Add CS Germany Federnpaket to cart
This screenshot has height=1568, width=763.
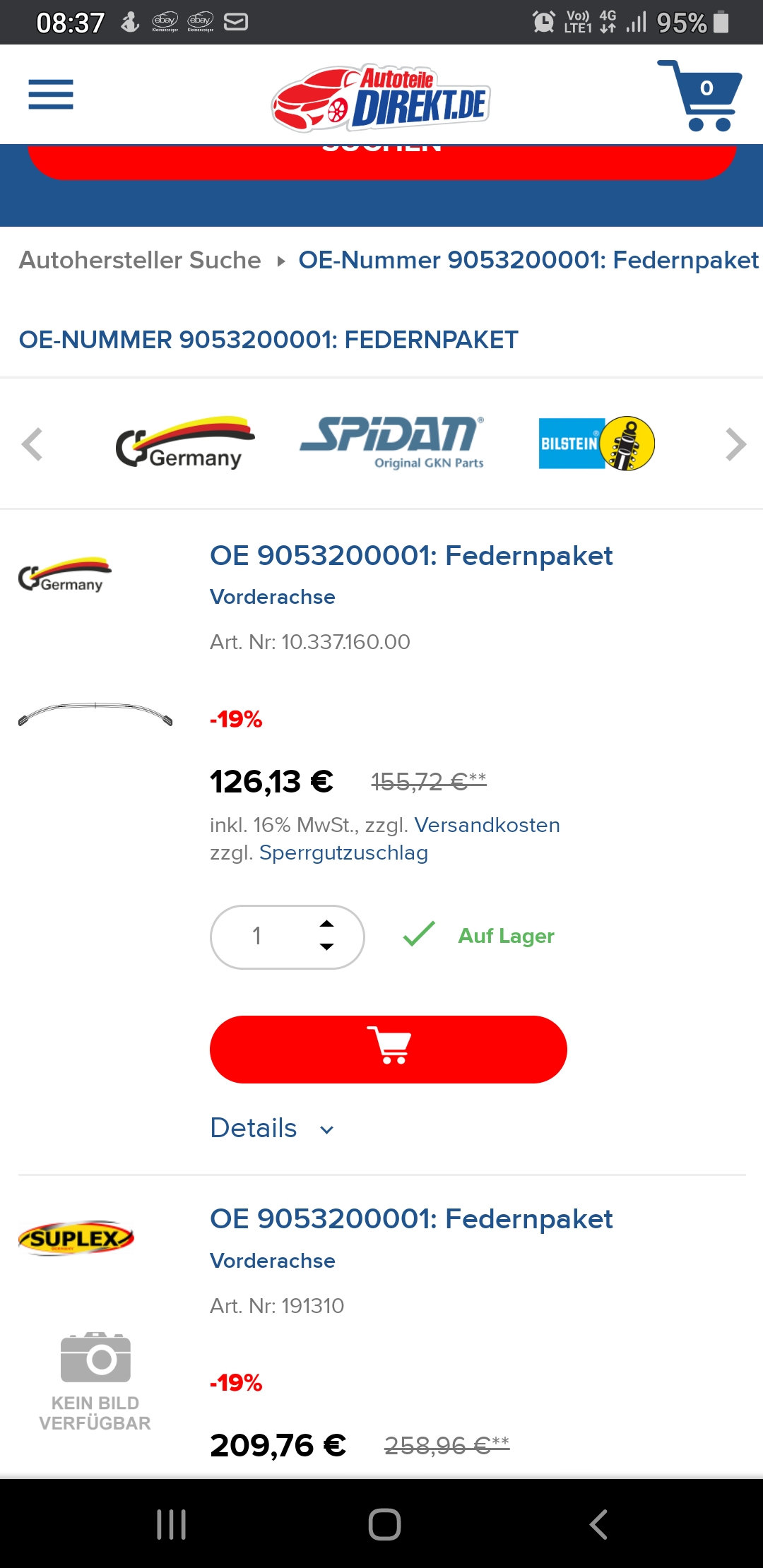coord(388,1049)
